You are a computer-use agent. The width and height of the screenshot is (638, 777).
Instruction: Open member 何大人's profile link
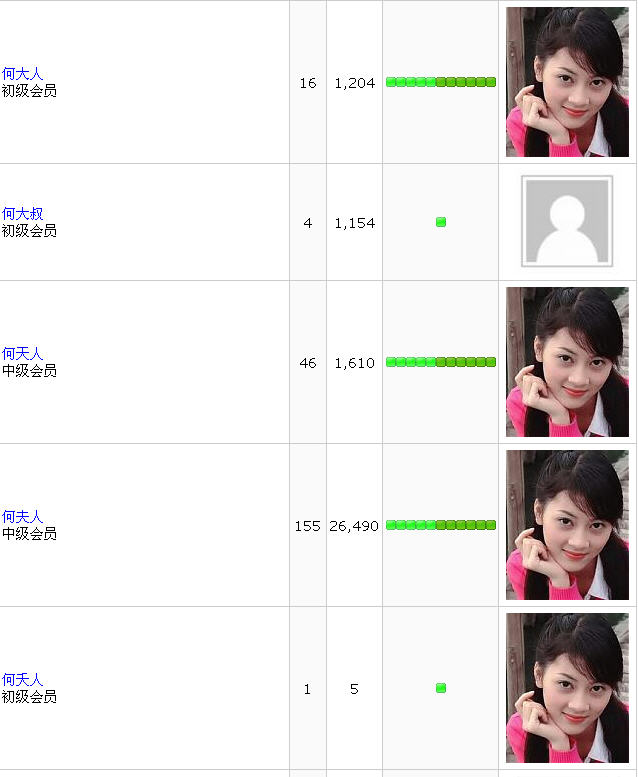22,74
